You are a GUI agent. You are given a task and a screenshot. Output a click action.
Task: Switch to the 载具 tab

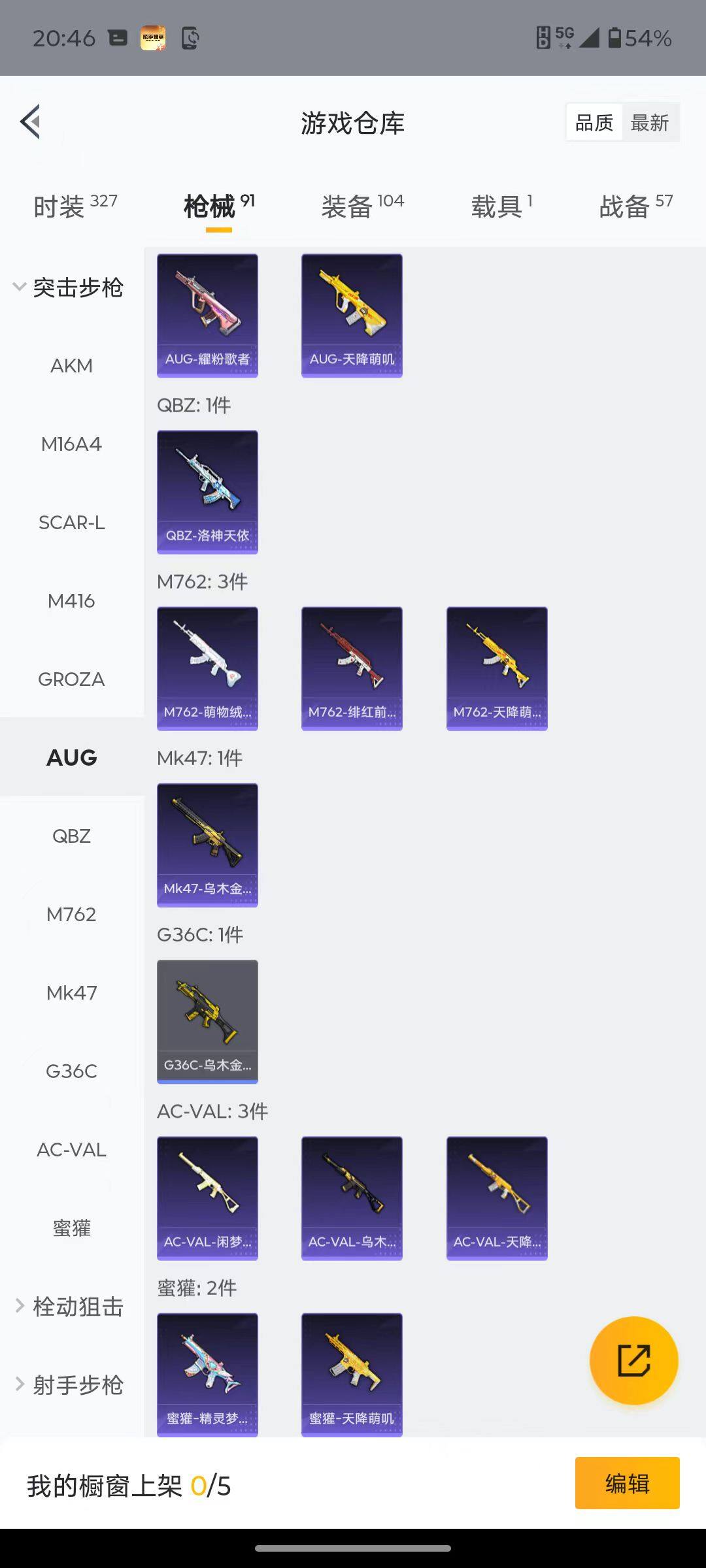(x=501, y=206)
